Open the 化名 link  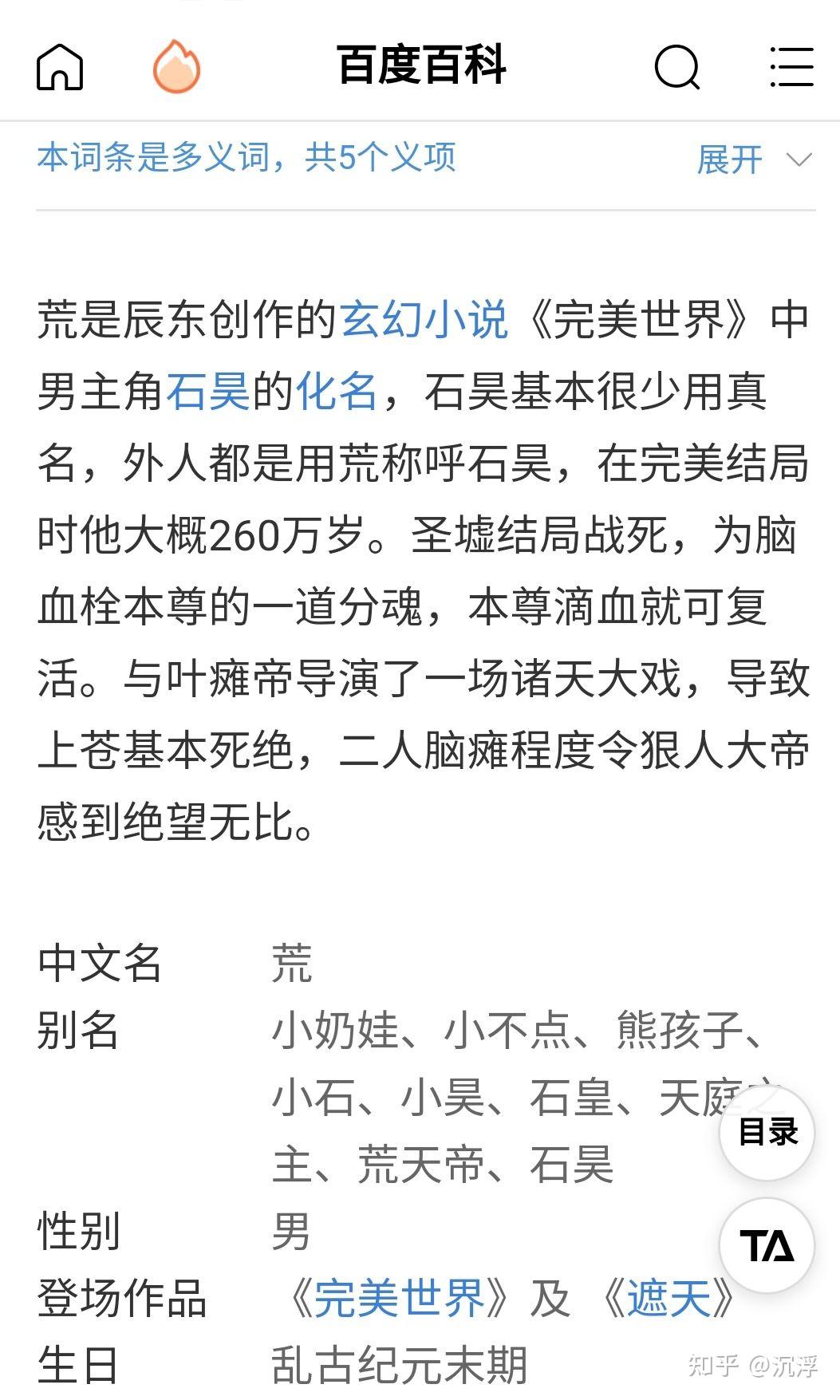tap(337, 391)
